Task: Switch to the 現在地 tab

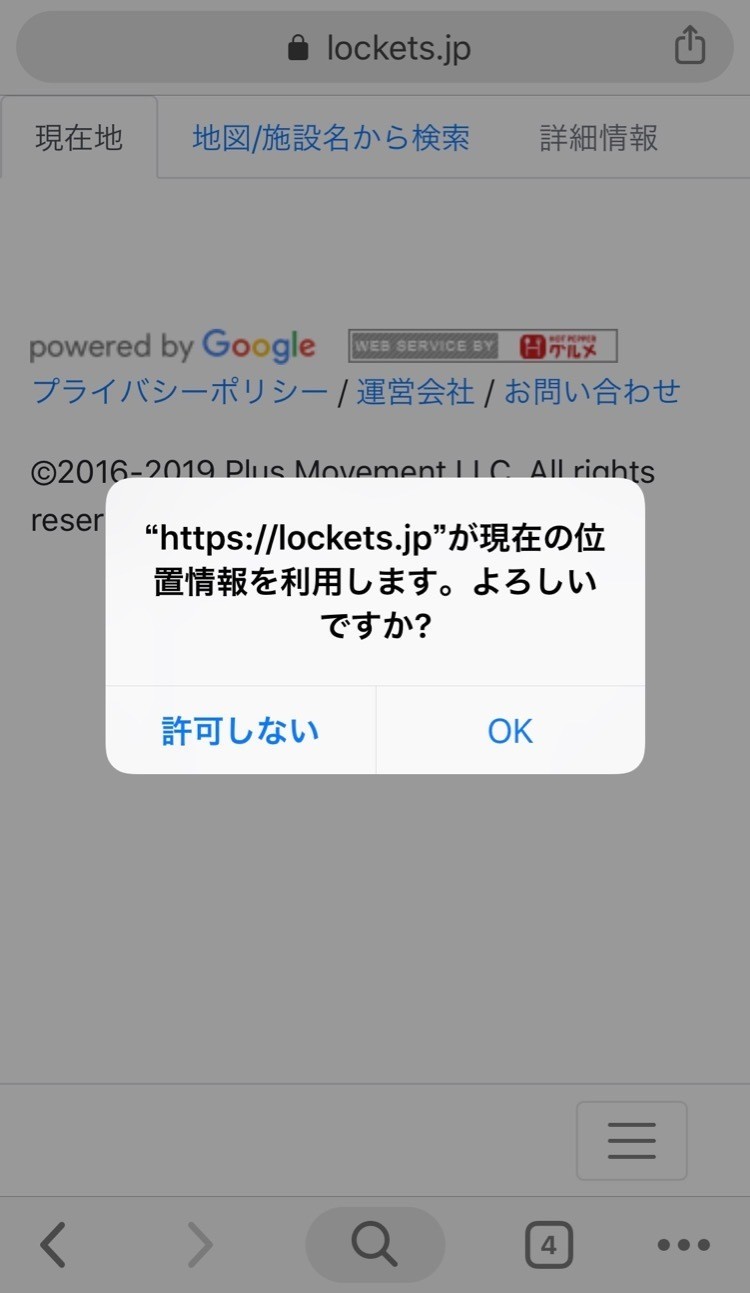Action: coord(79,137)
